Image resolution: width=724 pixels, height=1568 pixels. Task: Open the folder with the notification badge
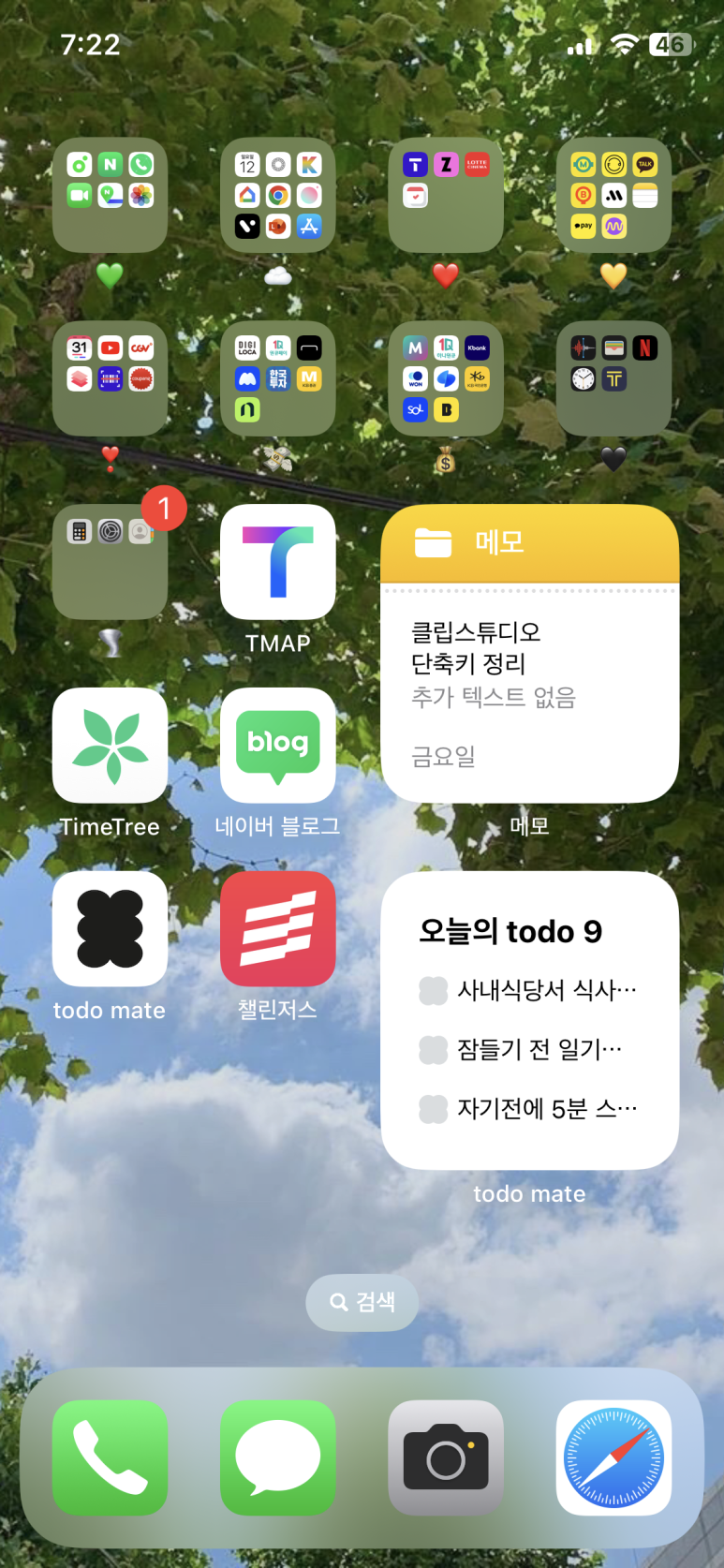pyautogui.click(x=110, y=562)
